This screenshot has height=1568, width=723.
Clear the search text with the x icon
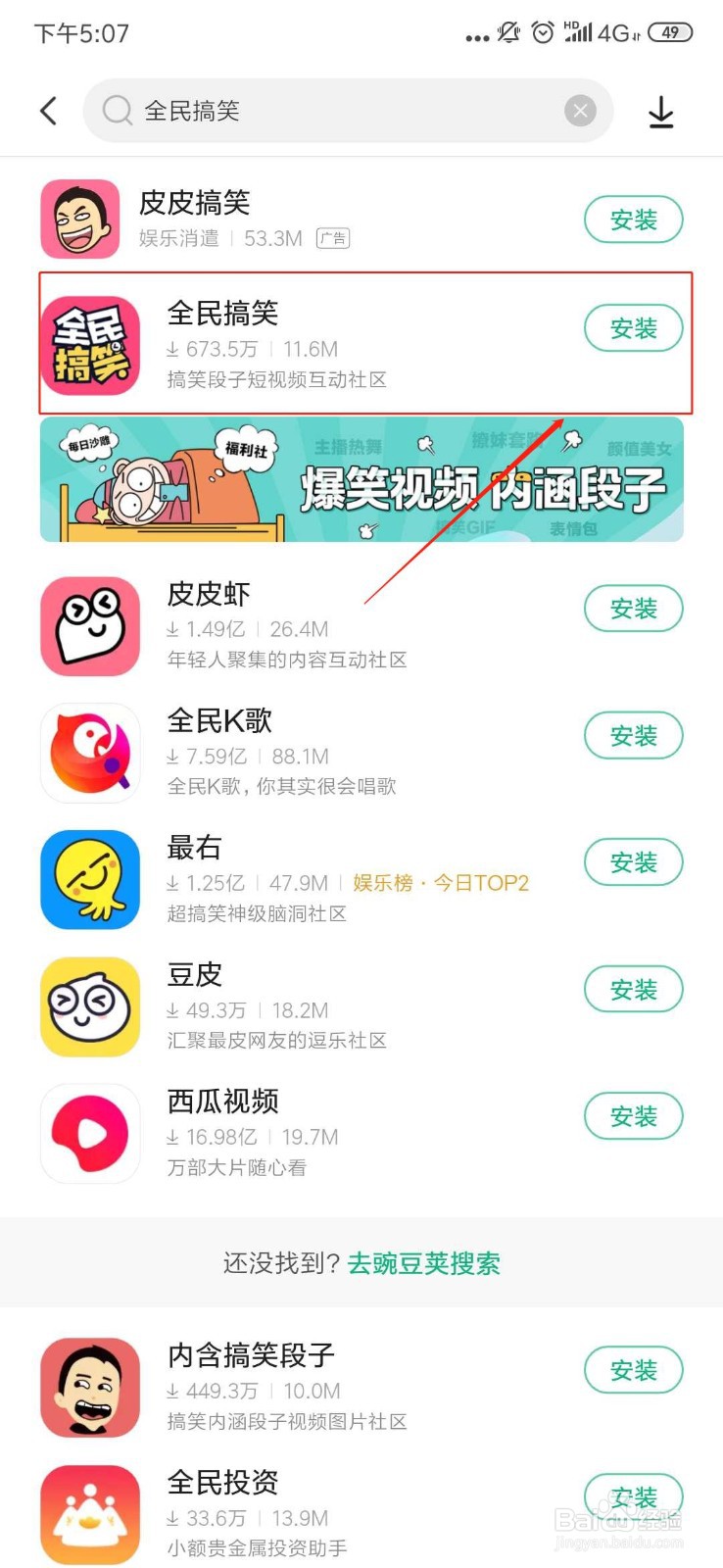(580, 110)
